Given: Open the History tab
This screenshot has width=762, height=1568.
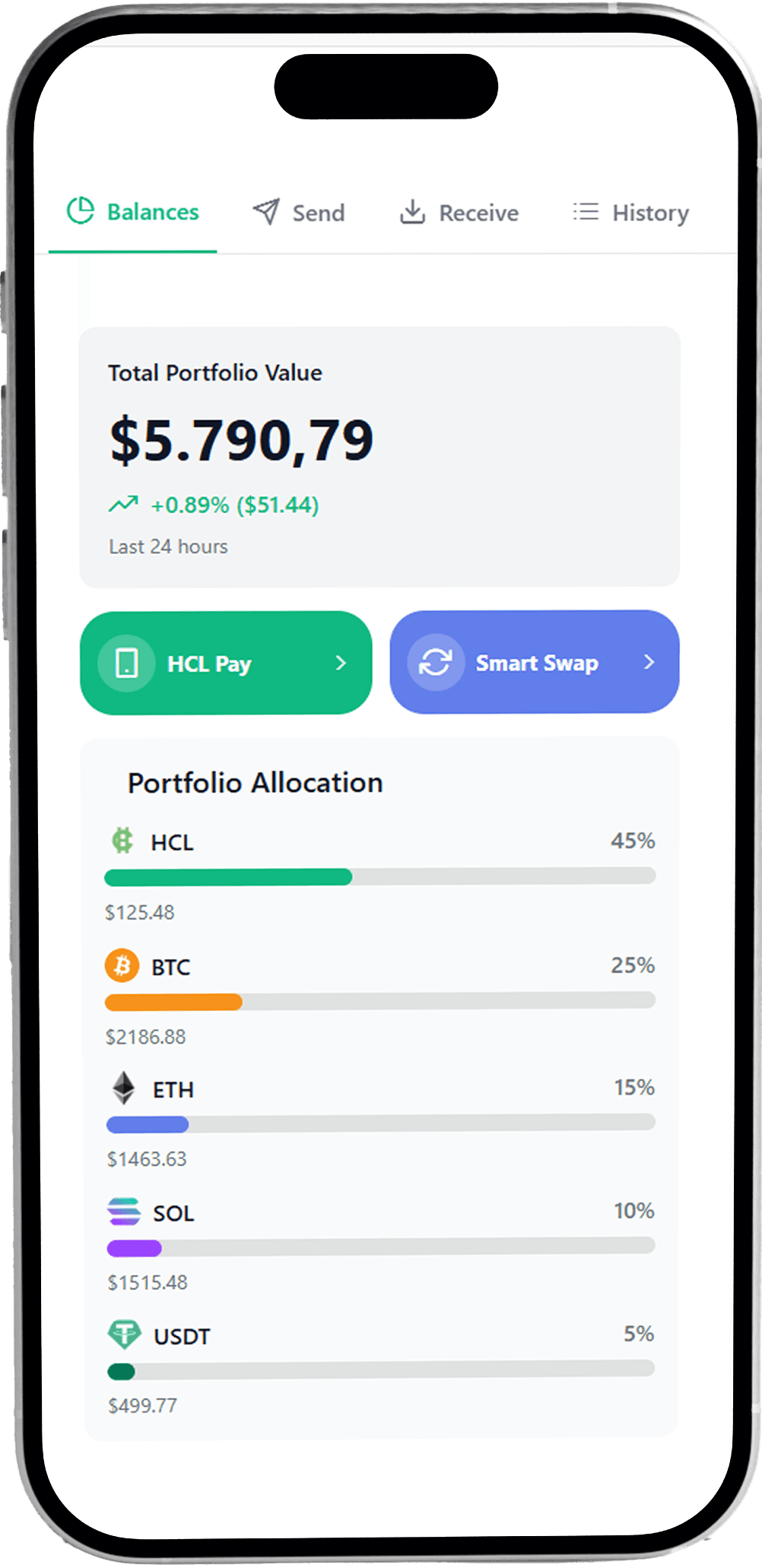Looking at the screenshot, I should pyautogui.click(x=630, y=211).
